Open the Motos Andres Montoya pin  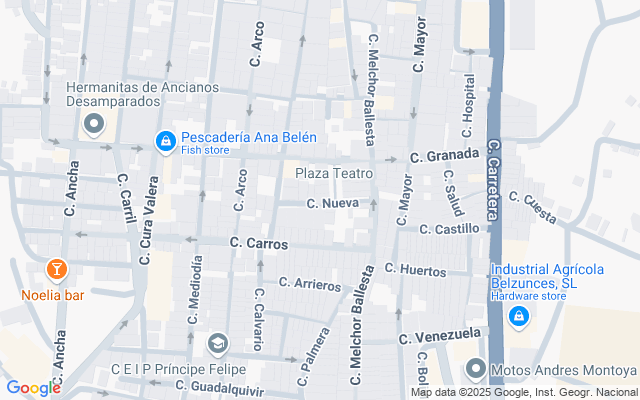coord(475,368)
